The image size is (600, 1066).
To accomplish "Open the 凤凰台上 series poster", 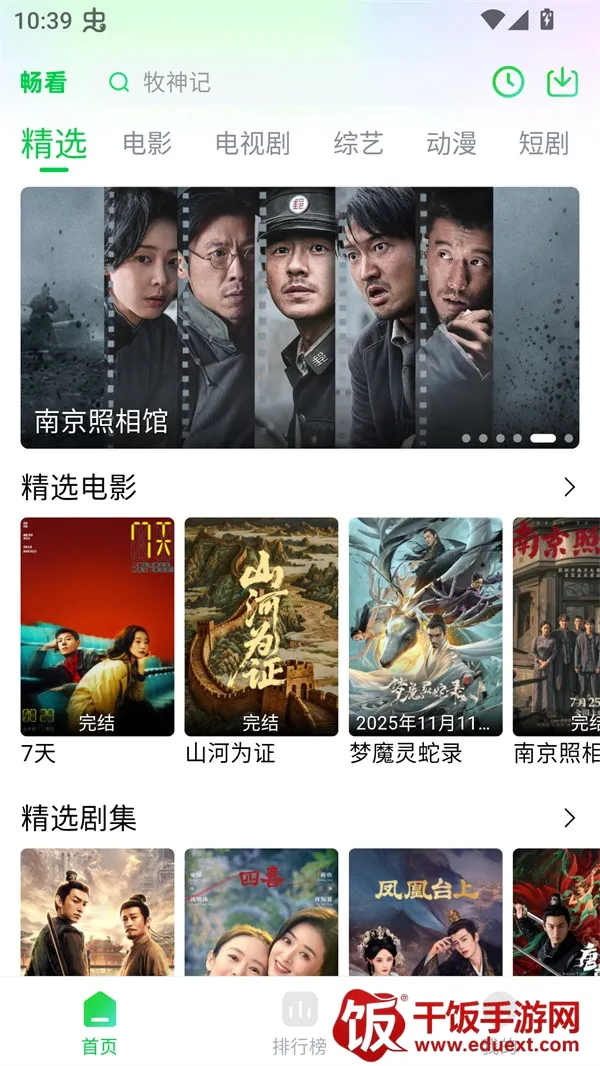I will click(x=425, y=910).
